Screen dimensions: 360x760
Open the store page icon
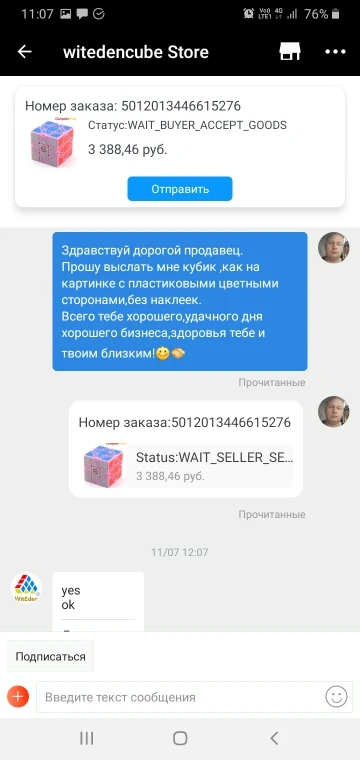290,51
